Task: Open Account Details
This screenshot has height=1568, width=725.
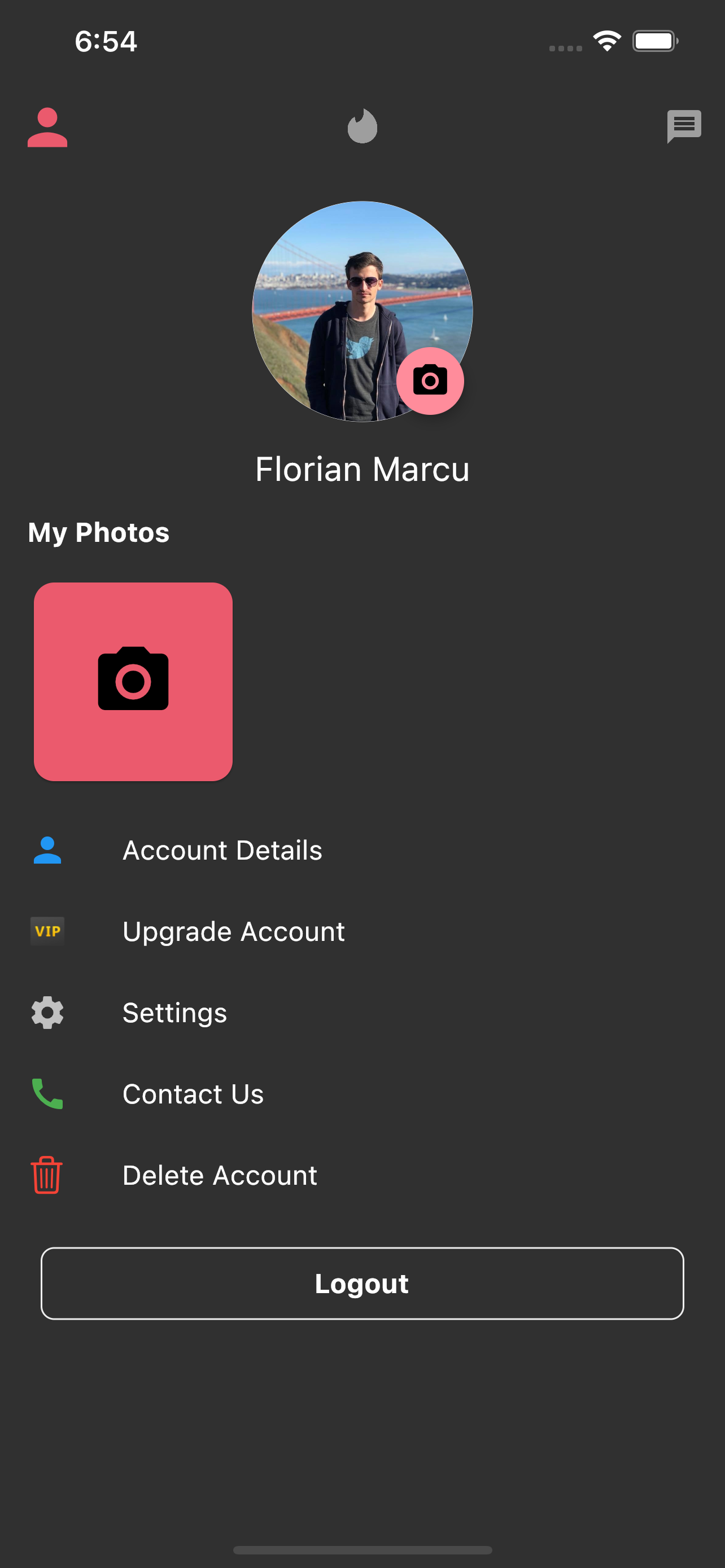Action: tap(222, 851)
